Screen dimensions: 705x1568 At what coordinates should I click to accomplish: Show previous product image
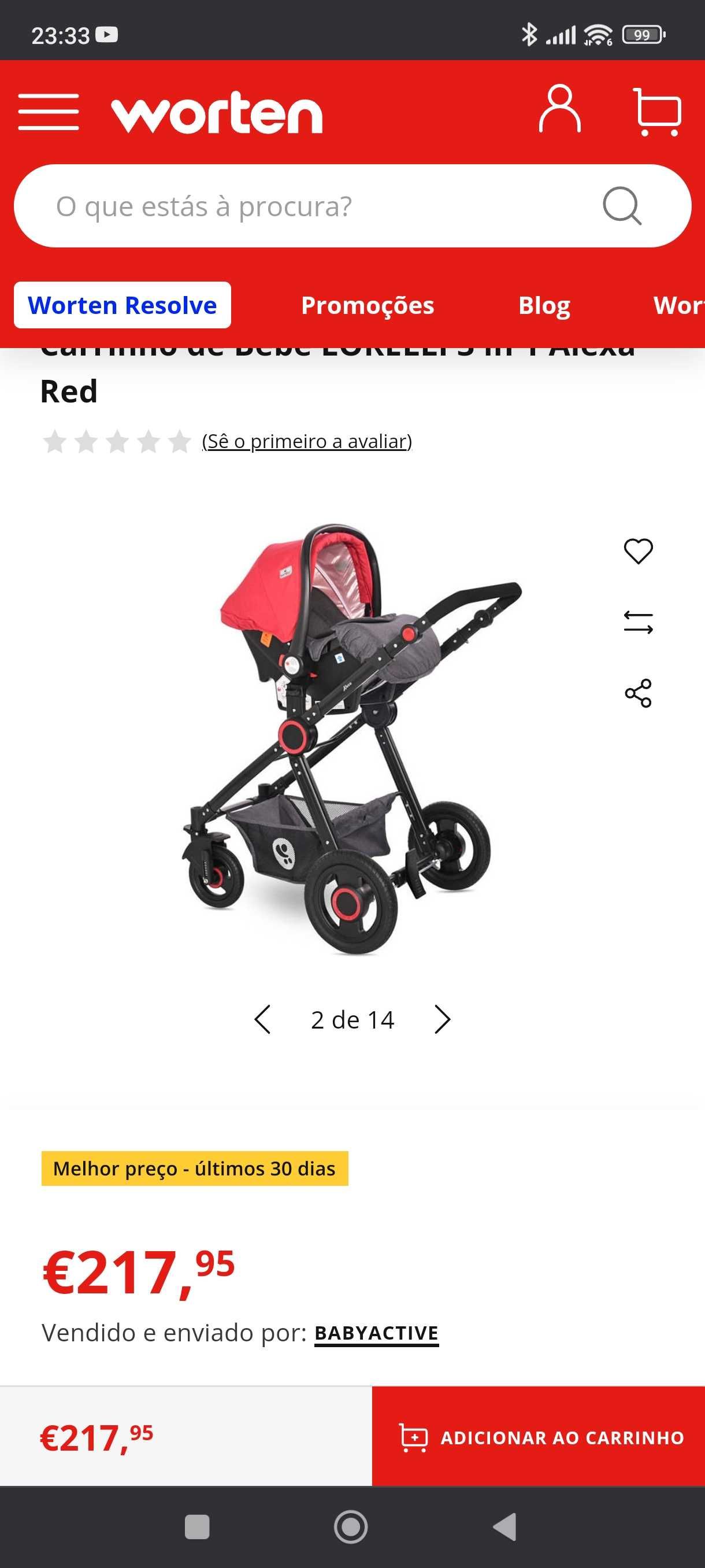coord(262,1019)
